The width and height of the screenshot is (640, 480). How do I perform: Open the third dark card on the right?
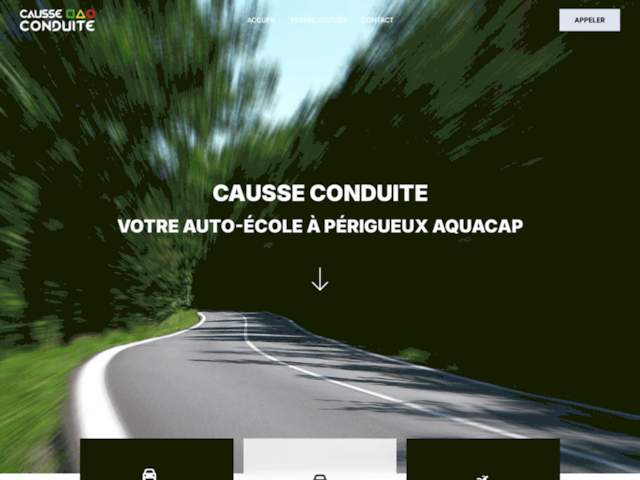(482, 460)
